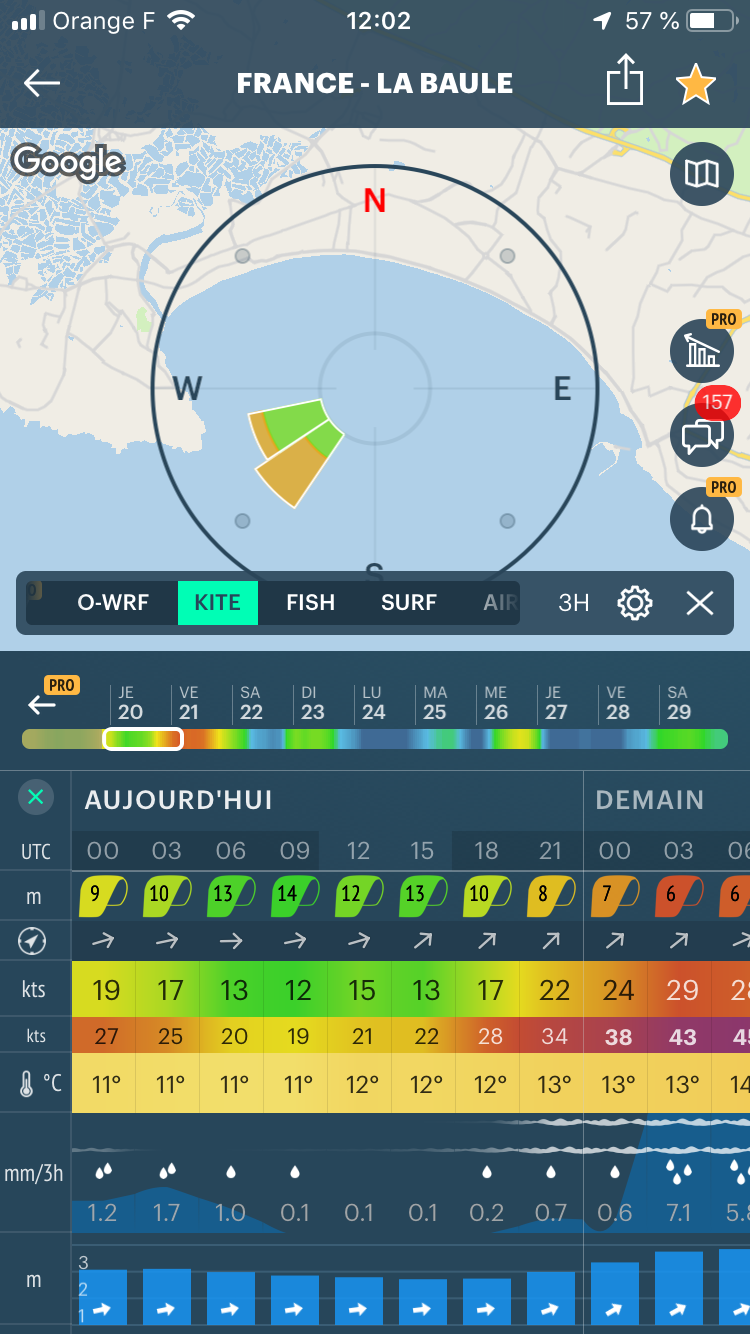This screenshot has height=1334, width=750.
Task: Toggle the favorite star for La Baule
Action: (695, 84)
